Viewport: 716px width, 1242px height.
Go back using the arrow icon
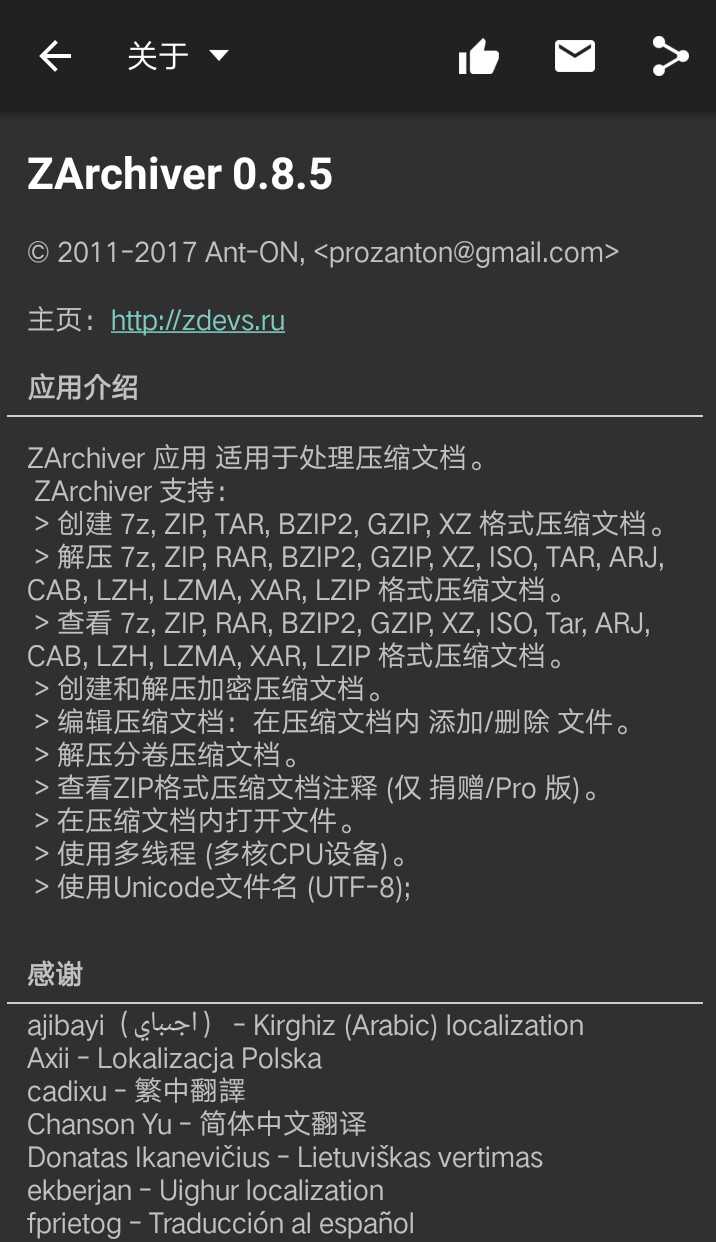click(x=55, y=56)
